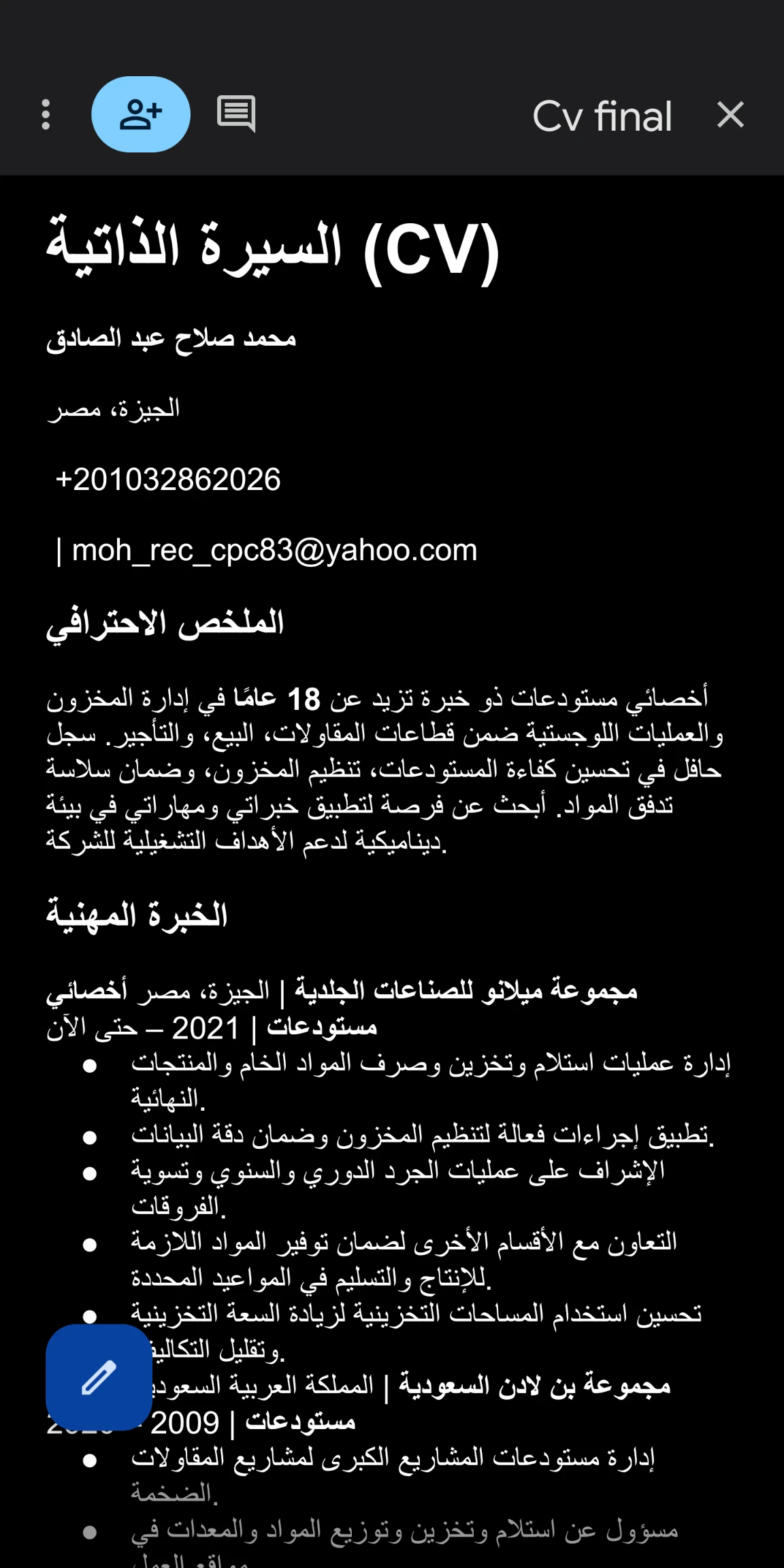The height and width of the screenshot is (1568, 784).
Task: Share document with add person button
Action: 141,114
